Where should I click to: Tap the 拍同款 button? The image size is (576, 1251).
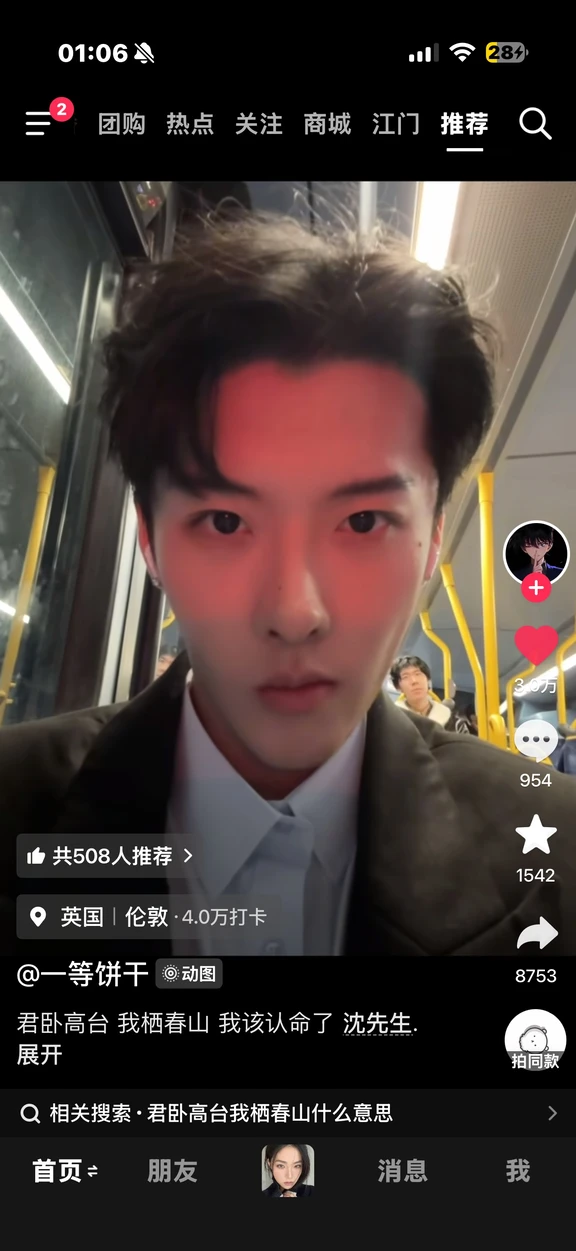[535, 1041]
